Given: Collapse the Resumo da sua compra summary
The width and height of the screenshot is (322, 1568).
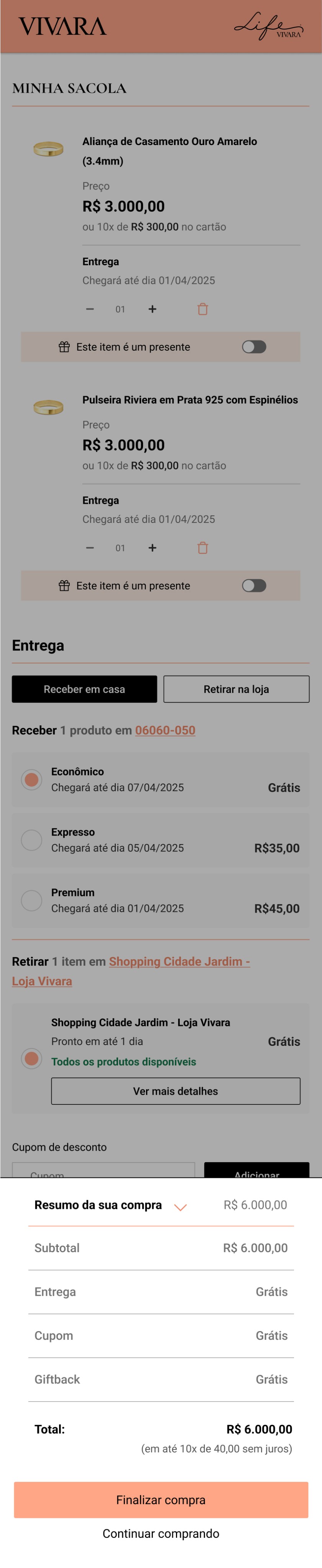Looking at the screenshot, I should pos(181,1207).
